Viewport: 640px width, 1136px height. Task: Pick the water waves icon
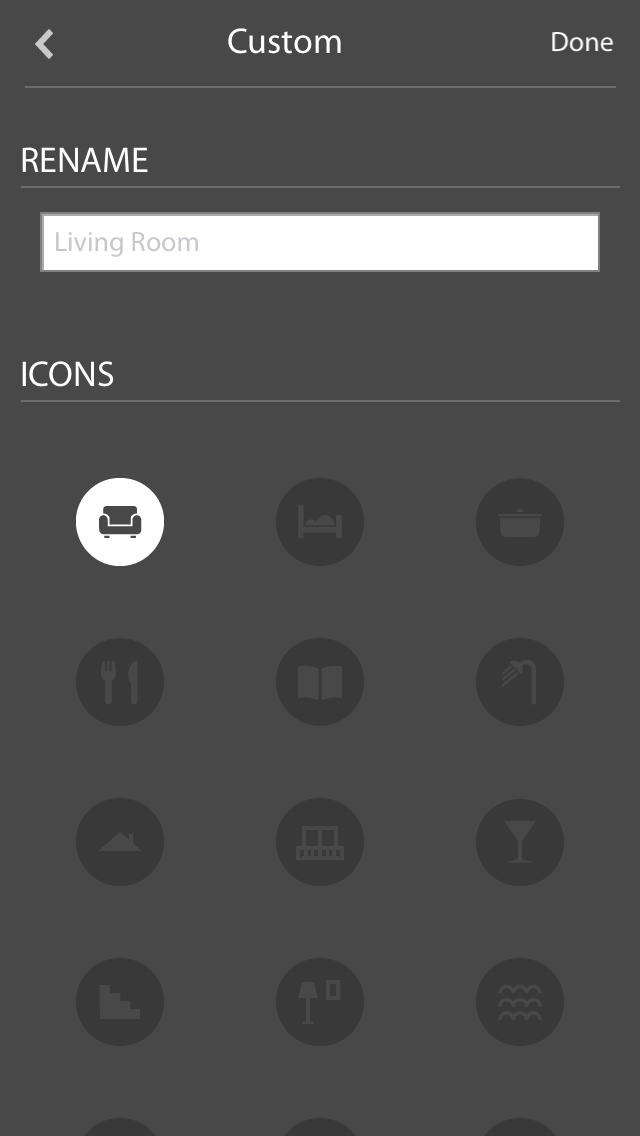[x=520, y=1002]
